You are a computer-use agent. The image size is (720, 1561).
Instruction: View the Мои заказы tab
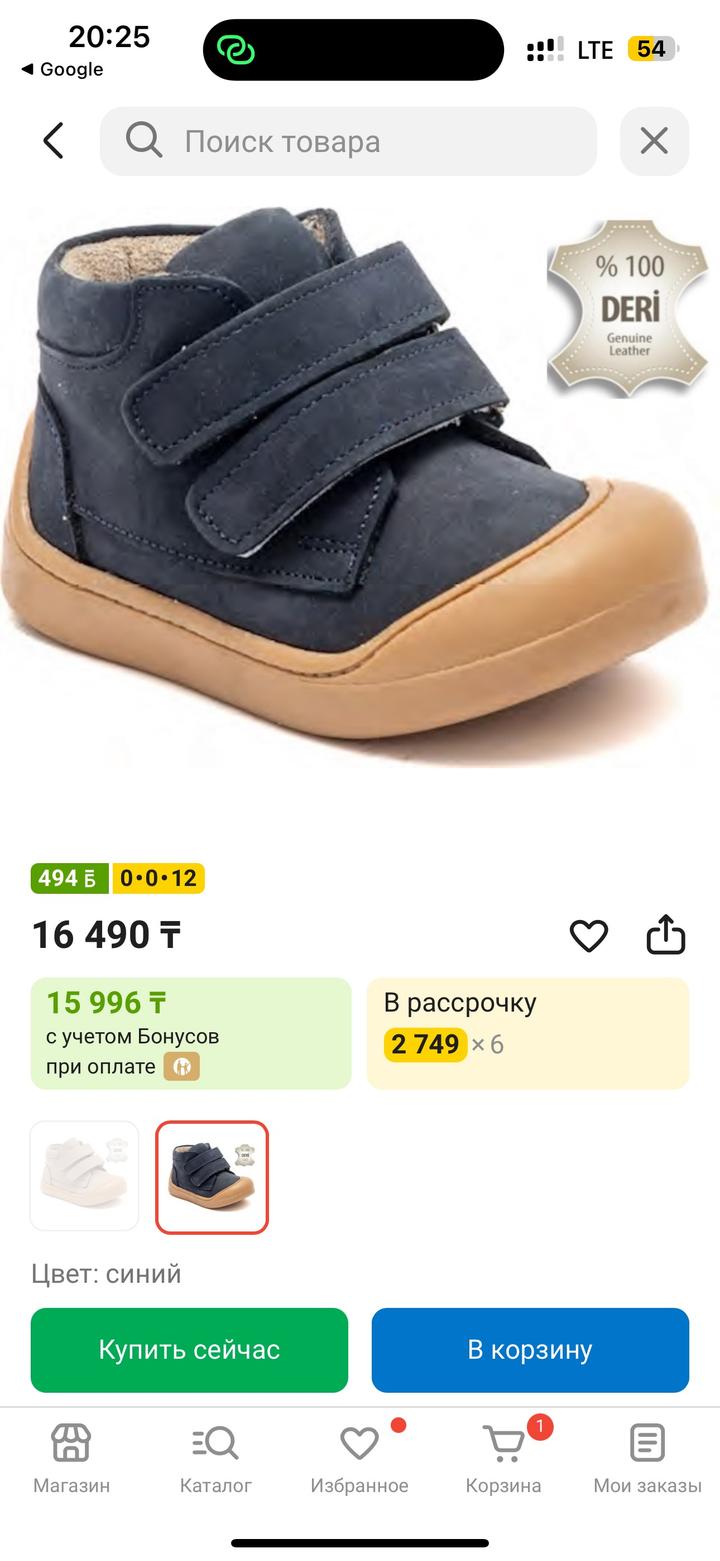pos(647,1458)
